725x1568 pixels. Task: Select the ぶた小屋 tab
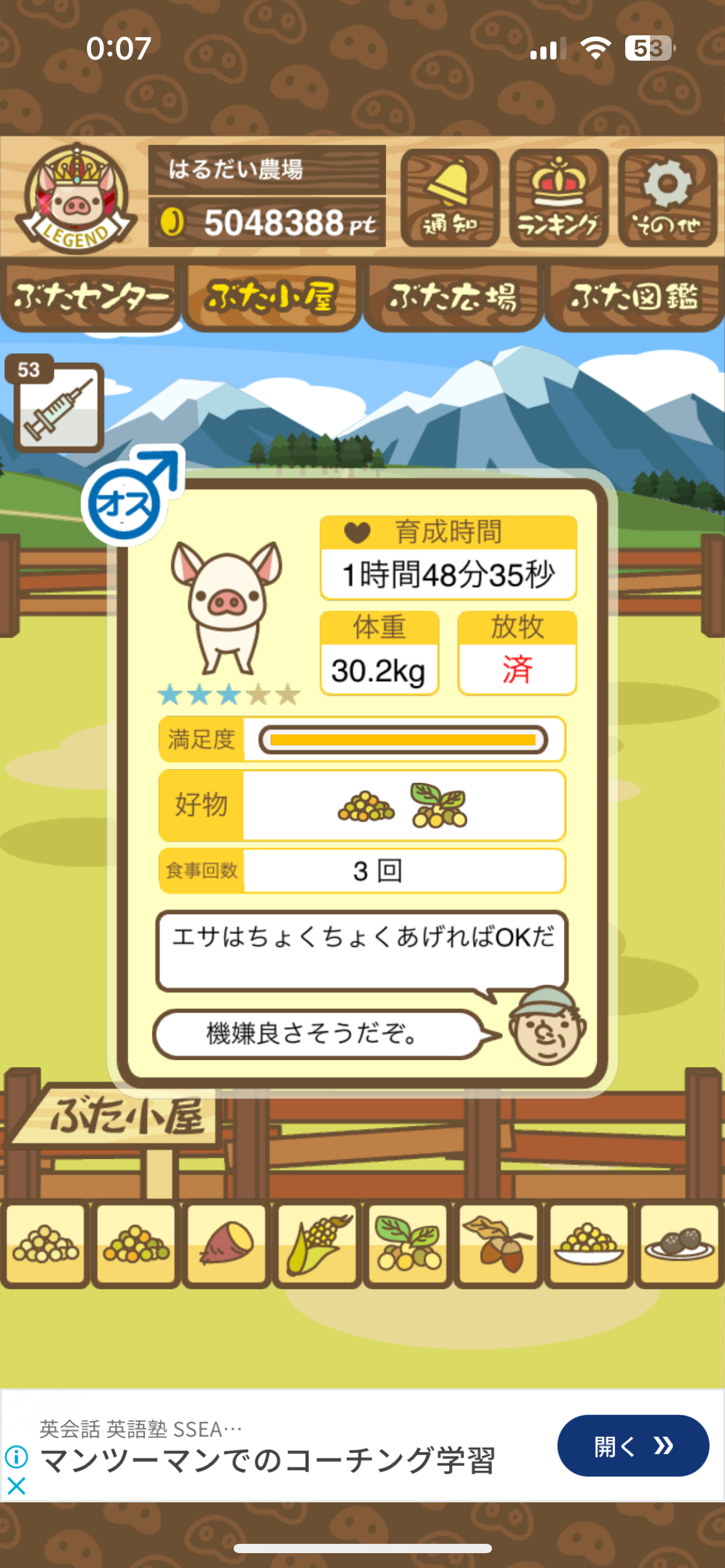point(271,298)
